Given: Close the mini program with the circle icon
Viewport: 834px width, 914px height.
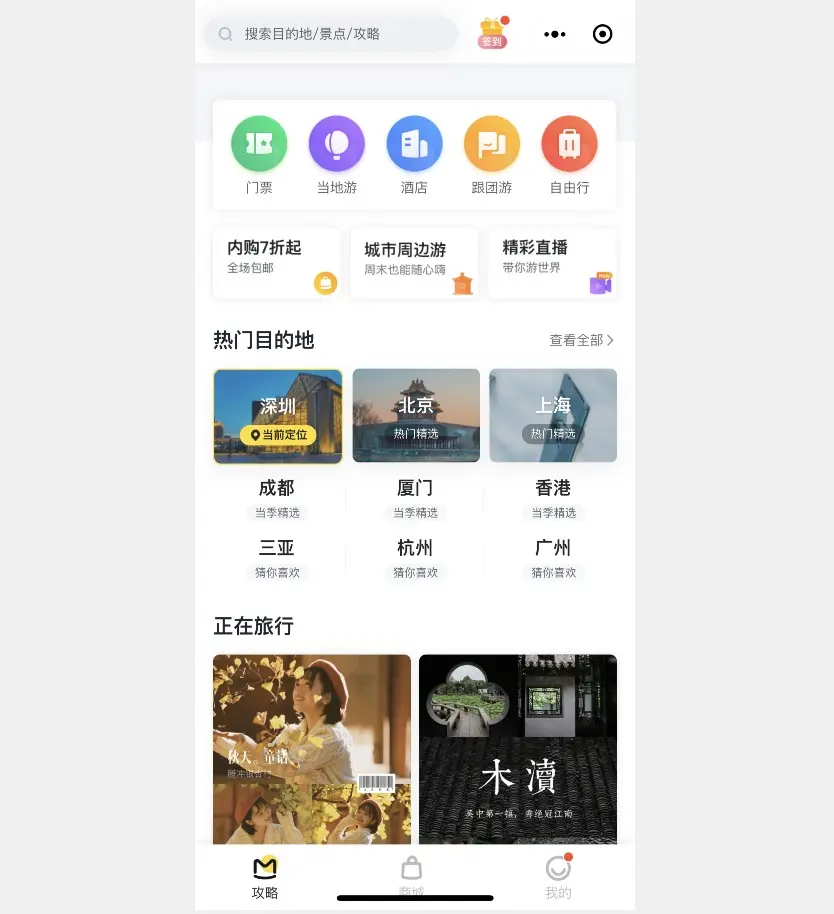Looking at the screenshot, I should pyautogui.click(x=602, y=34).
